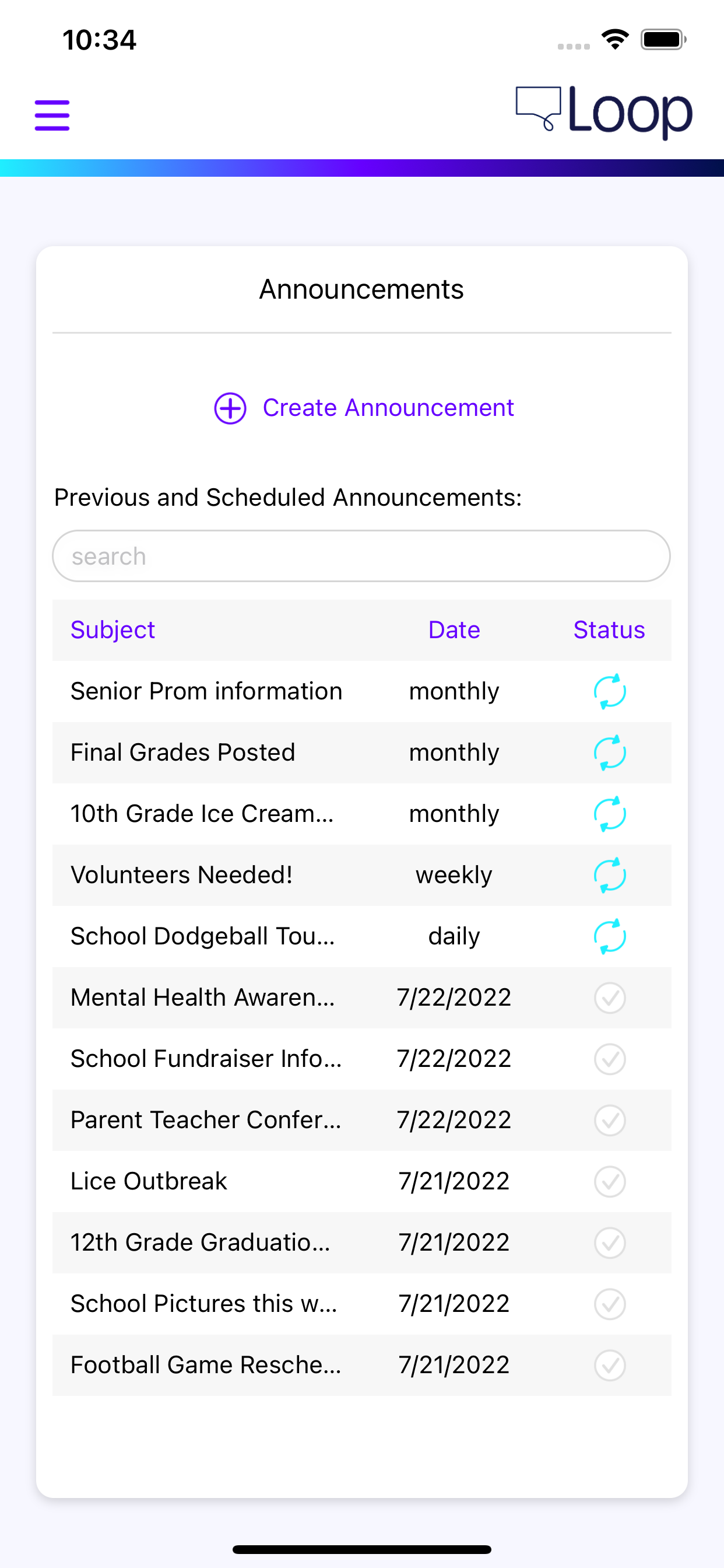Open the Volunteers Needed! announcement

pyautogui.click(x=361, y=876)
